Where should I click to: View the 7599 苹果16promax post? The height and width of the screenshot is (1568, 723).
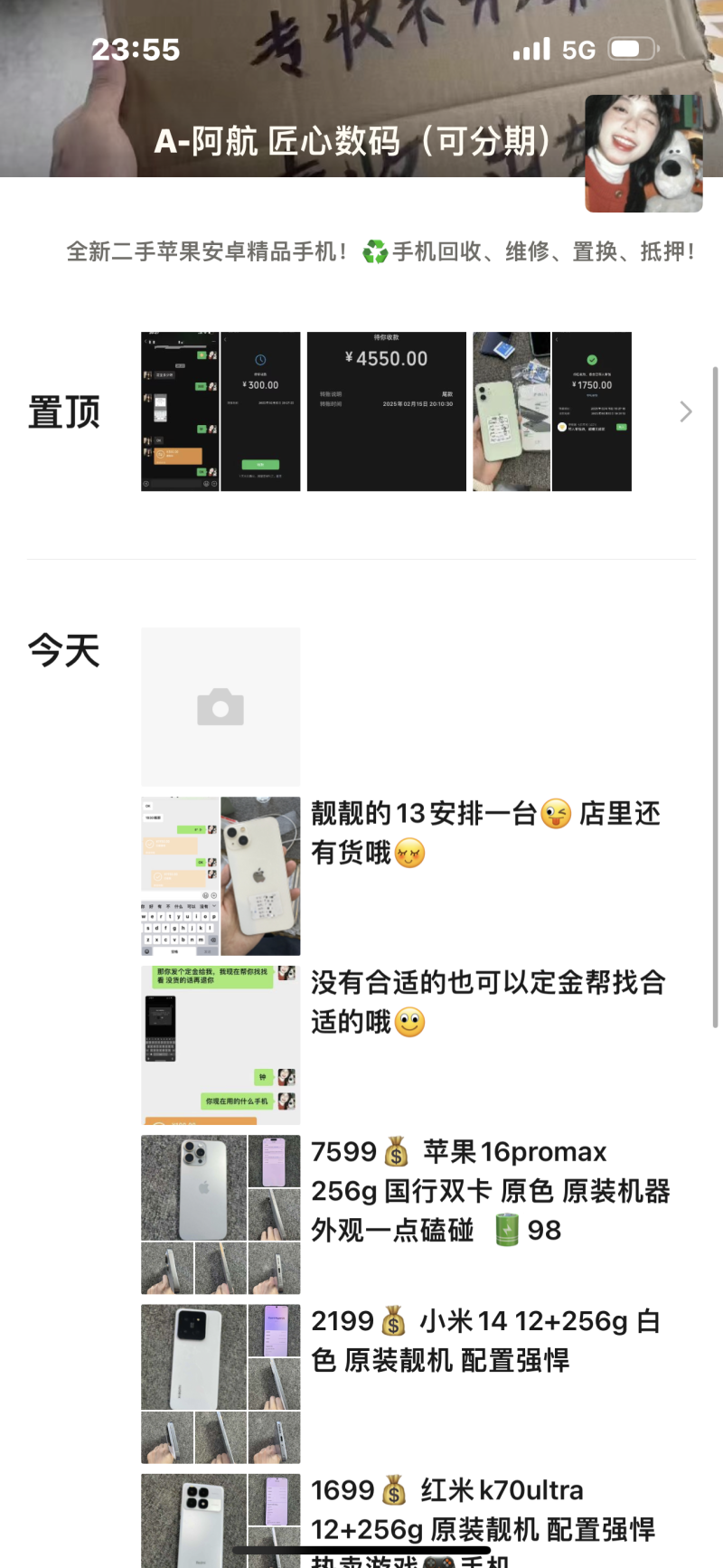(x=490, y=1190)
